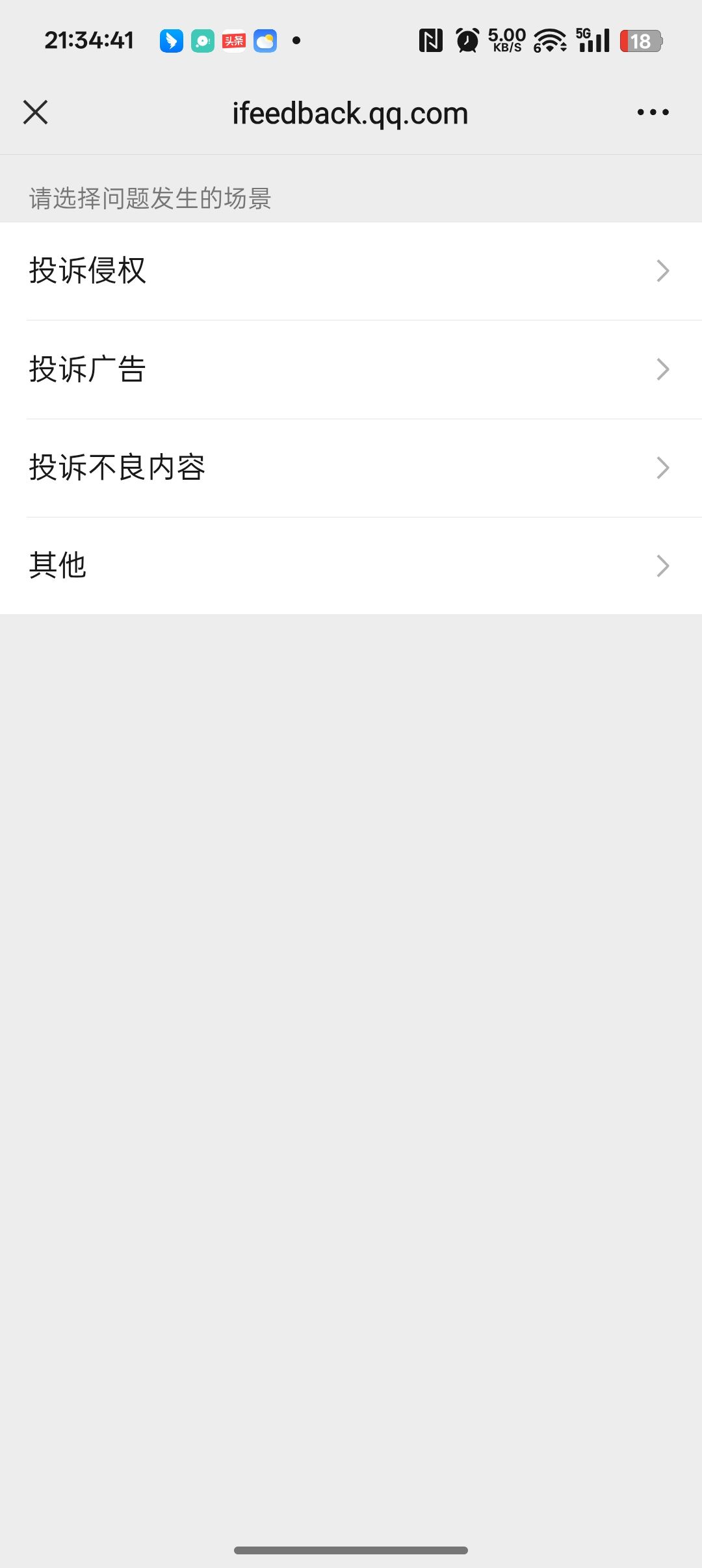Choose 投诉广告 to report an ad
702x1568 pixels.
tap(351, 369)
